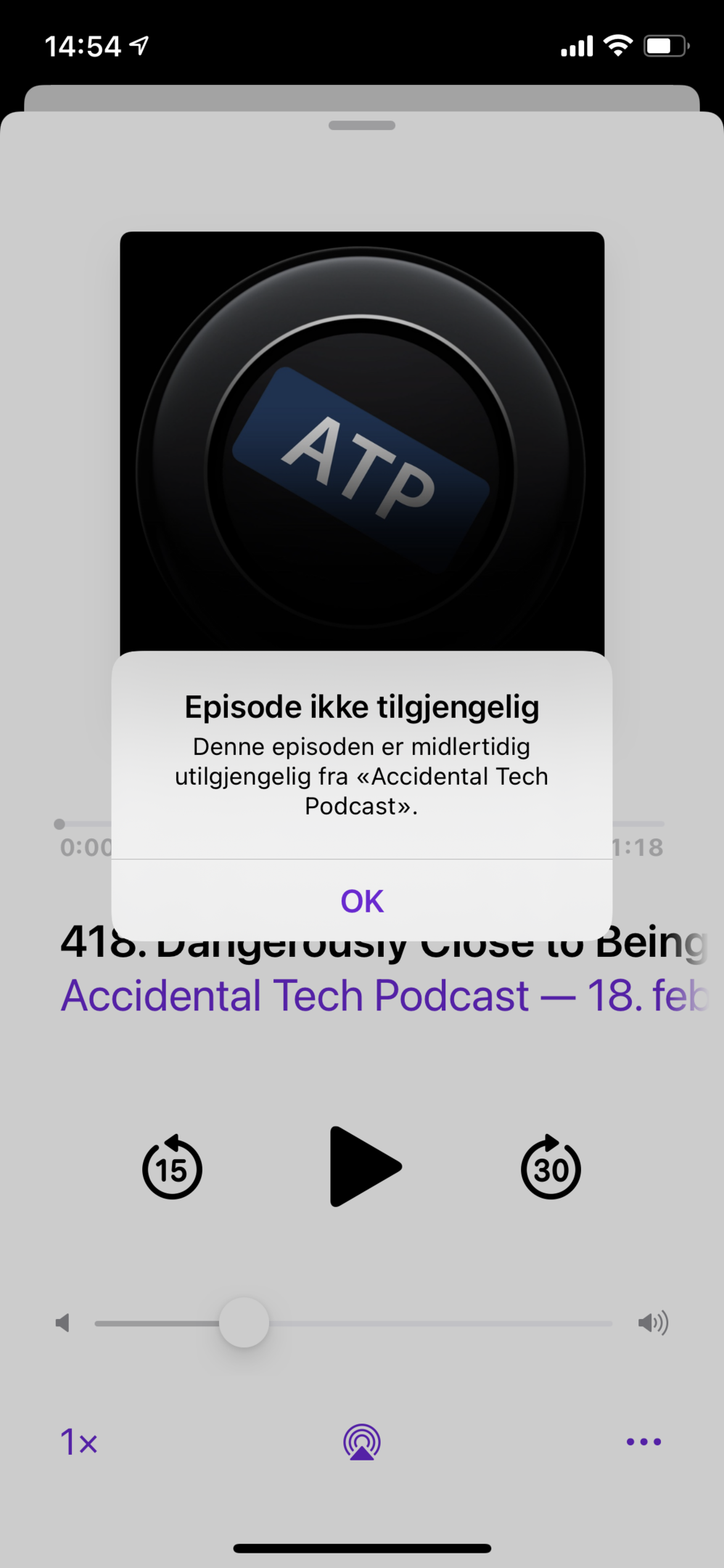Viewport: 724px width, 1568px height.
Task: Tap the volume slider knob
Action: point(244,1323)
